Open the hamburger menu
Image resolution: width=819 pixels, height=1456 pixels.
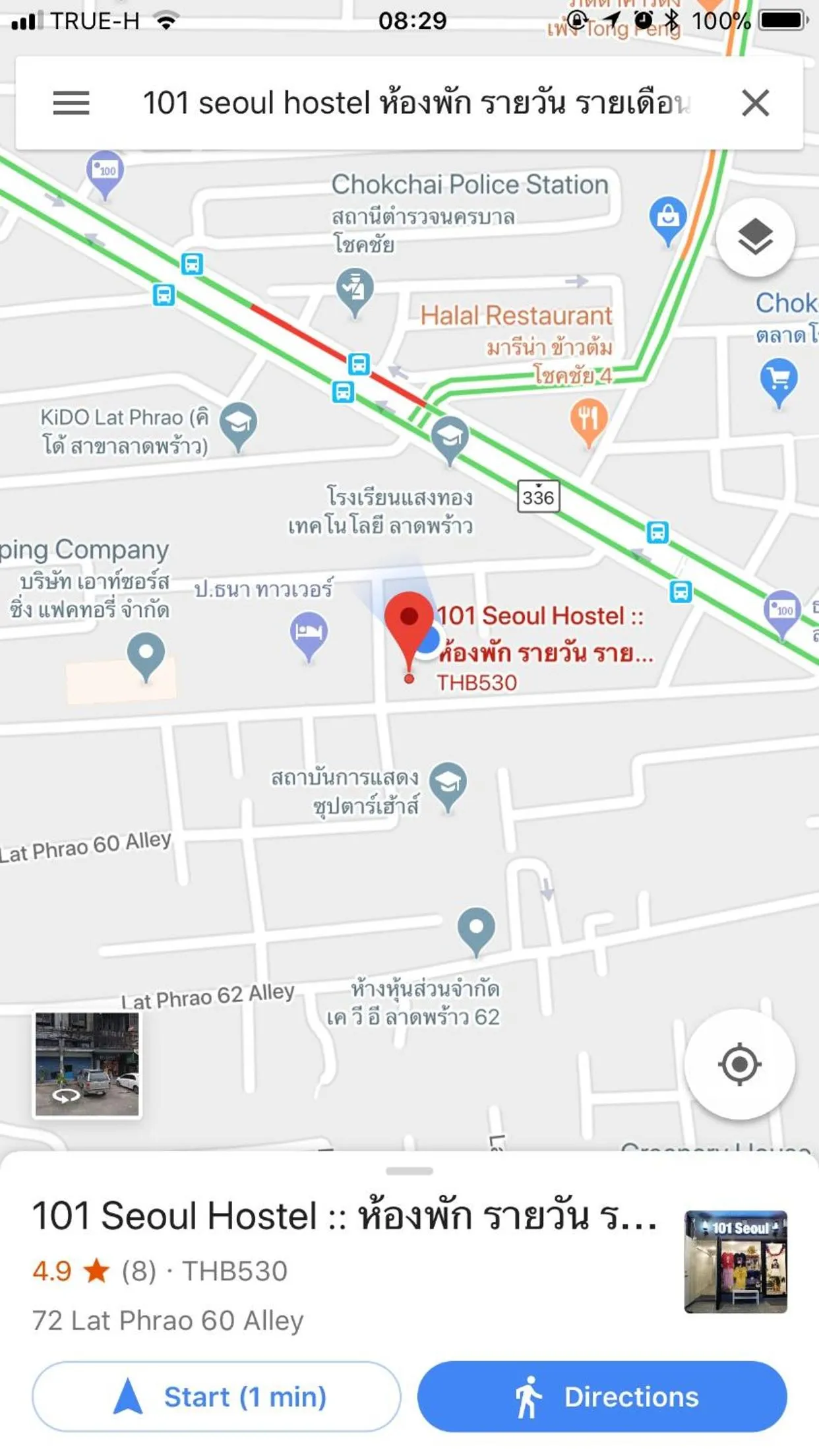(x=71, y=103)
